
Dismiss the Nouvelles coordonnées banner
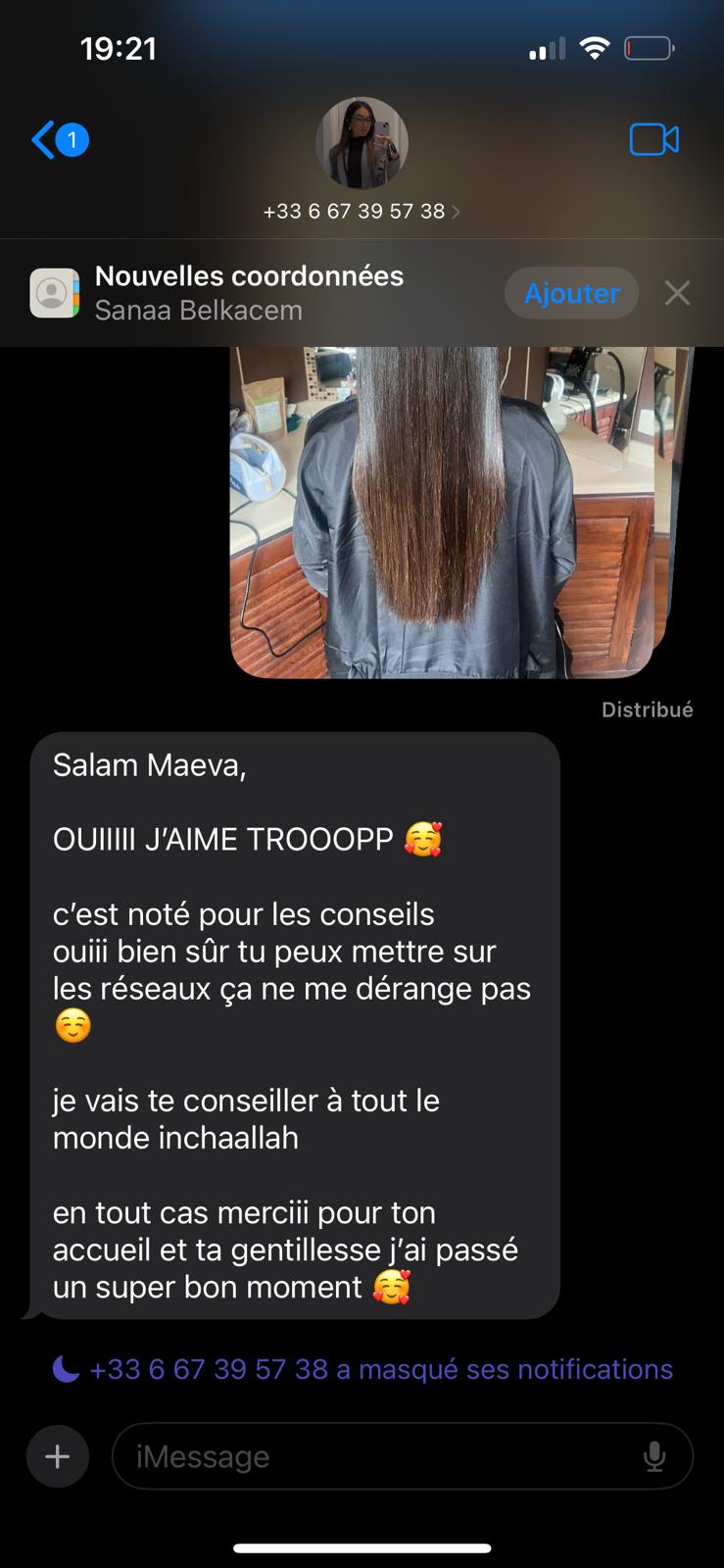(677, 293)
